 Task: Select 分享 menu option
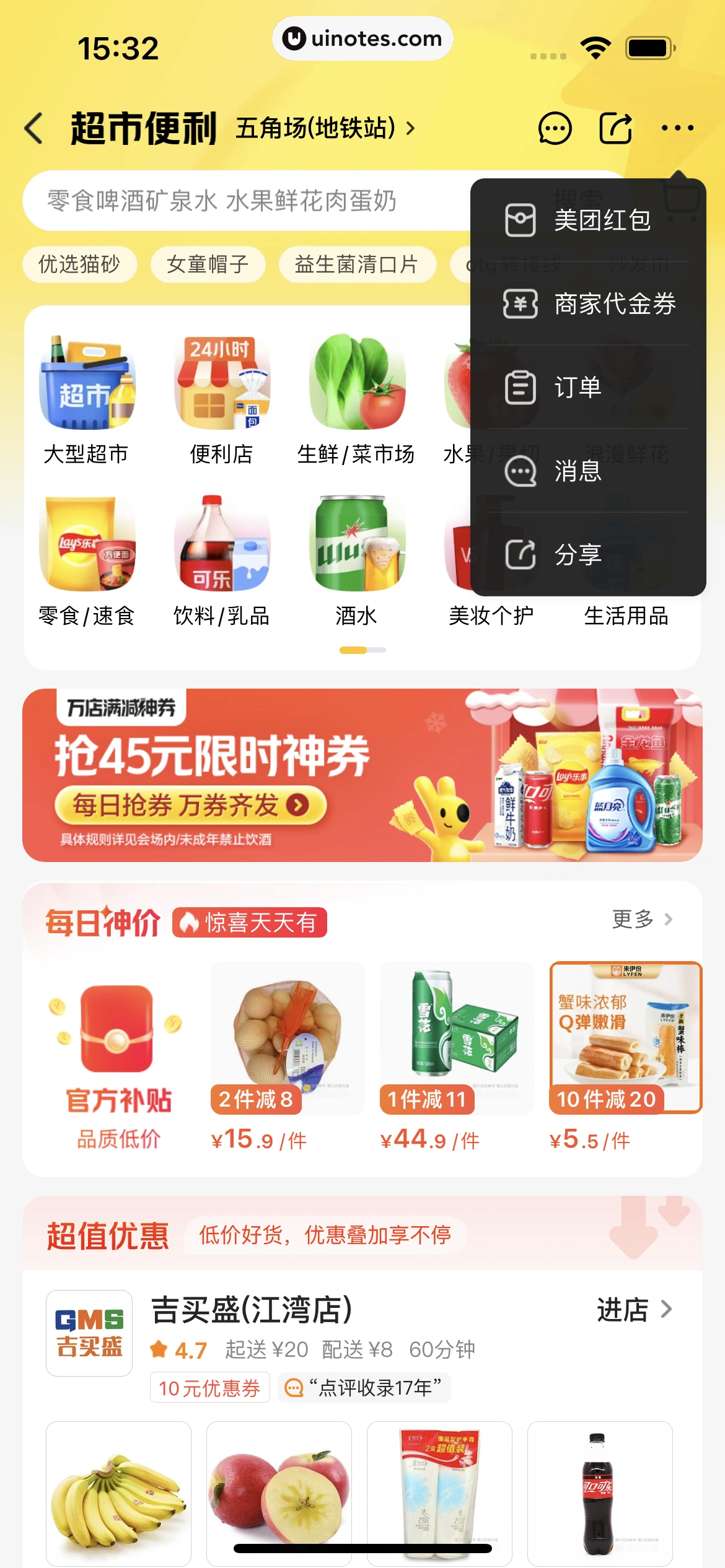click(x=587, y=554)
